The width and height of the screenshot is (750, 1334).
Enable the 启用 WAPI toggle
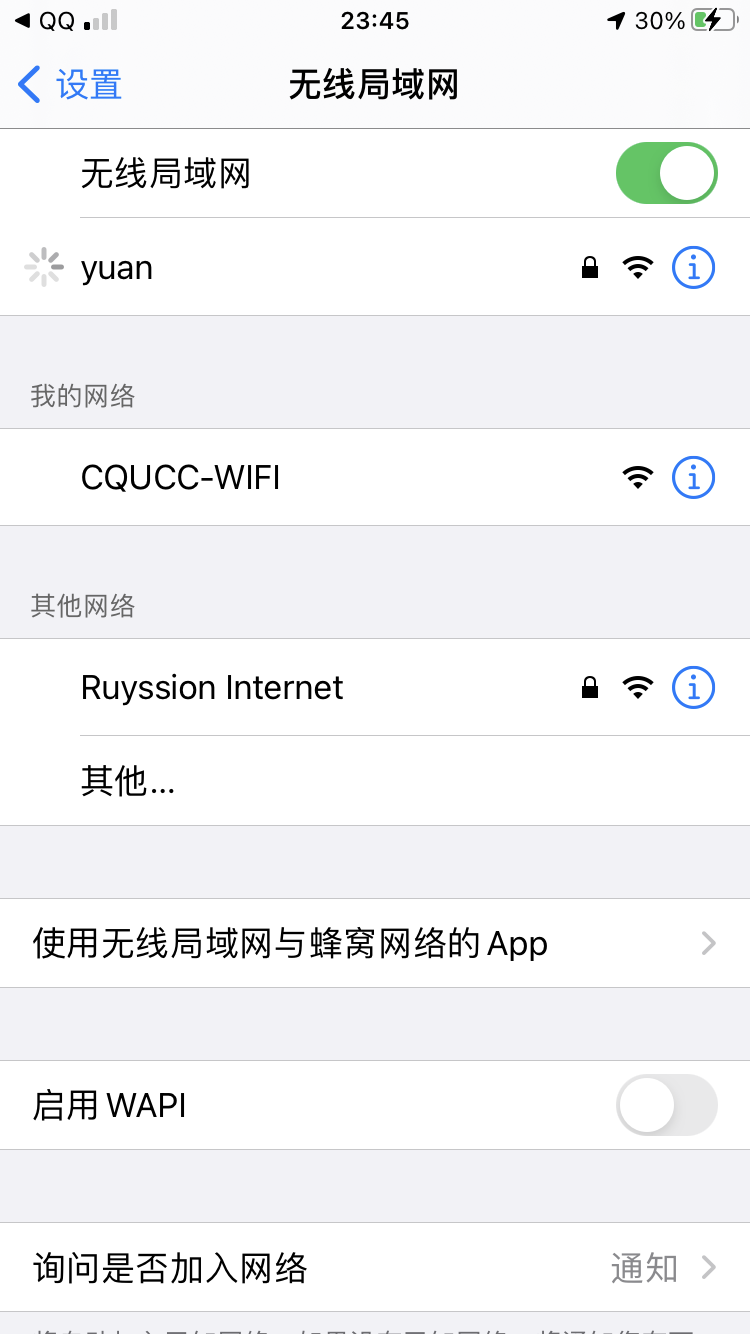pos(666,1105)
